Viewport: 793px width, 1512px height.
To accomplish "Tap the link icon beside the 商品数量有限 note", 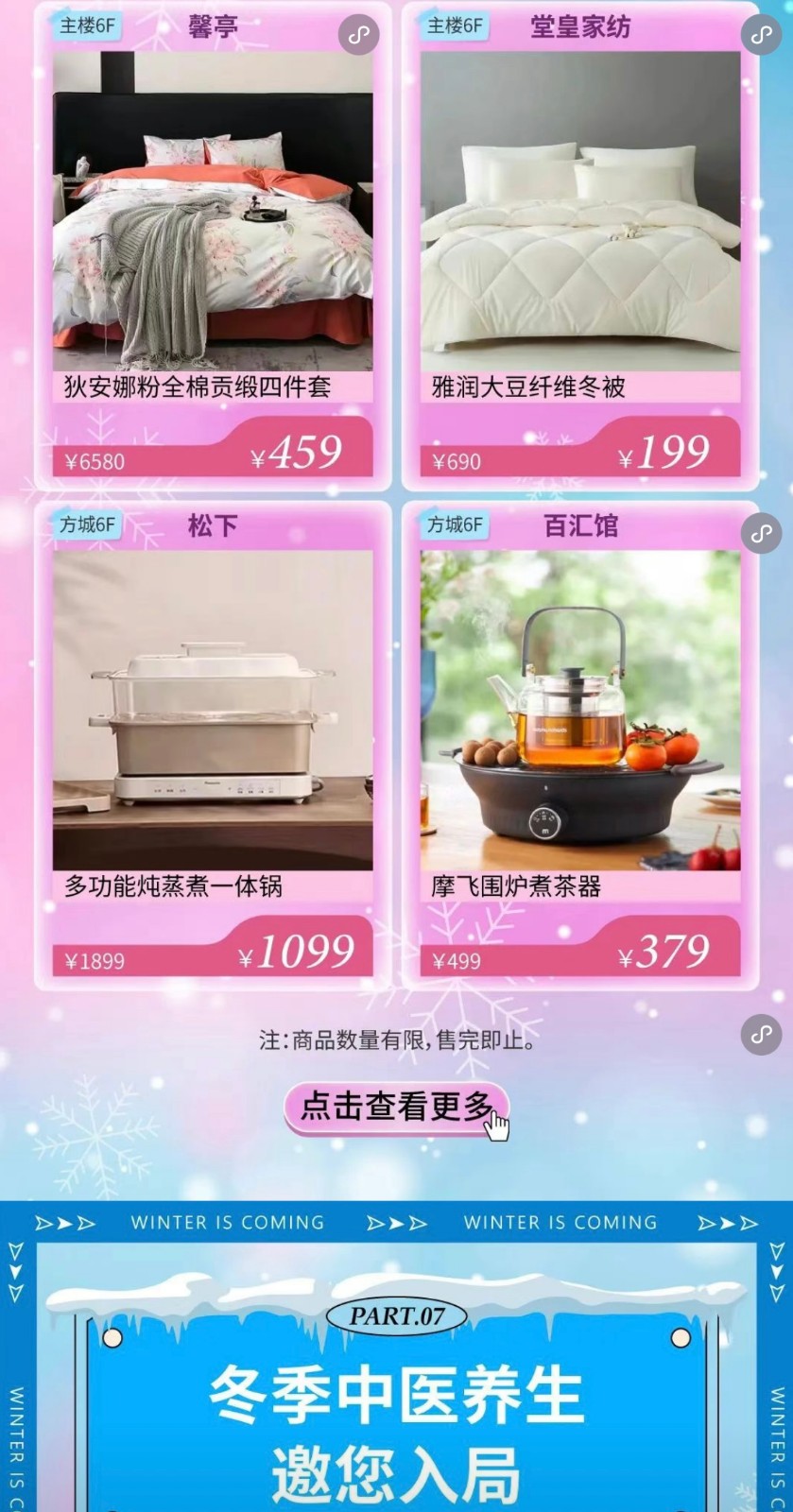I will point(761,1034).
